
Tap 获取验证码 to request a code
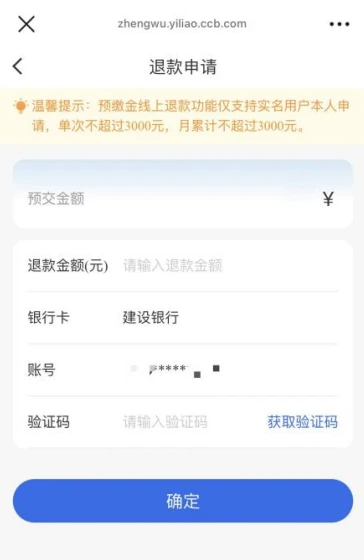[302, 422]
